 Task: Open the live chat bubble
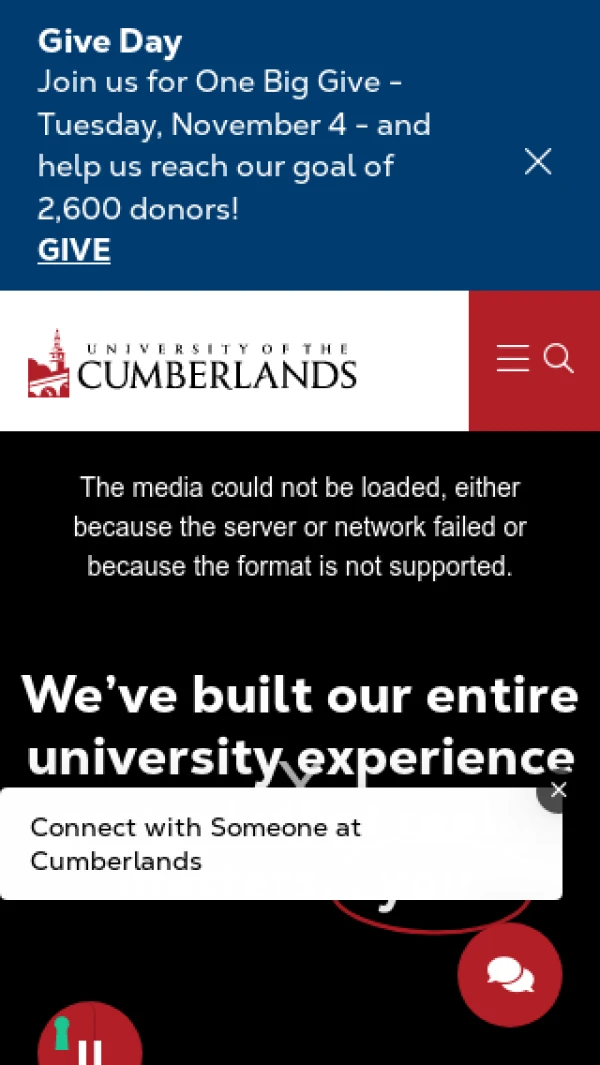(x=510, y=974)
